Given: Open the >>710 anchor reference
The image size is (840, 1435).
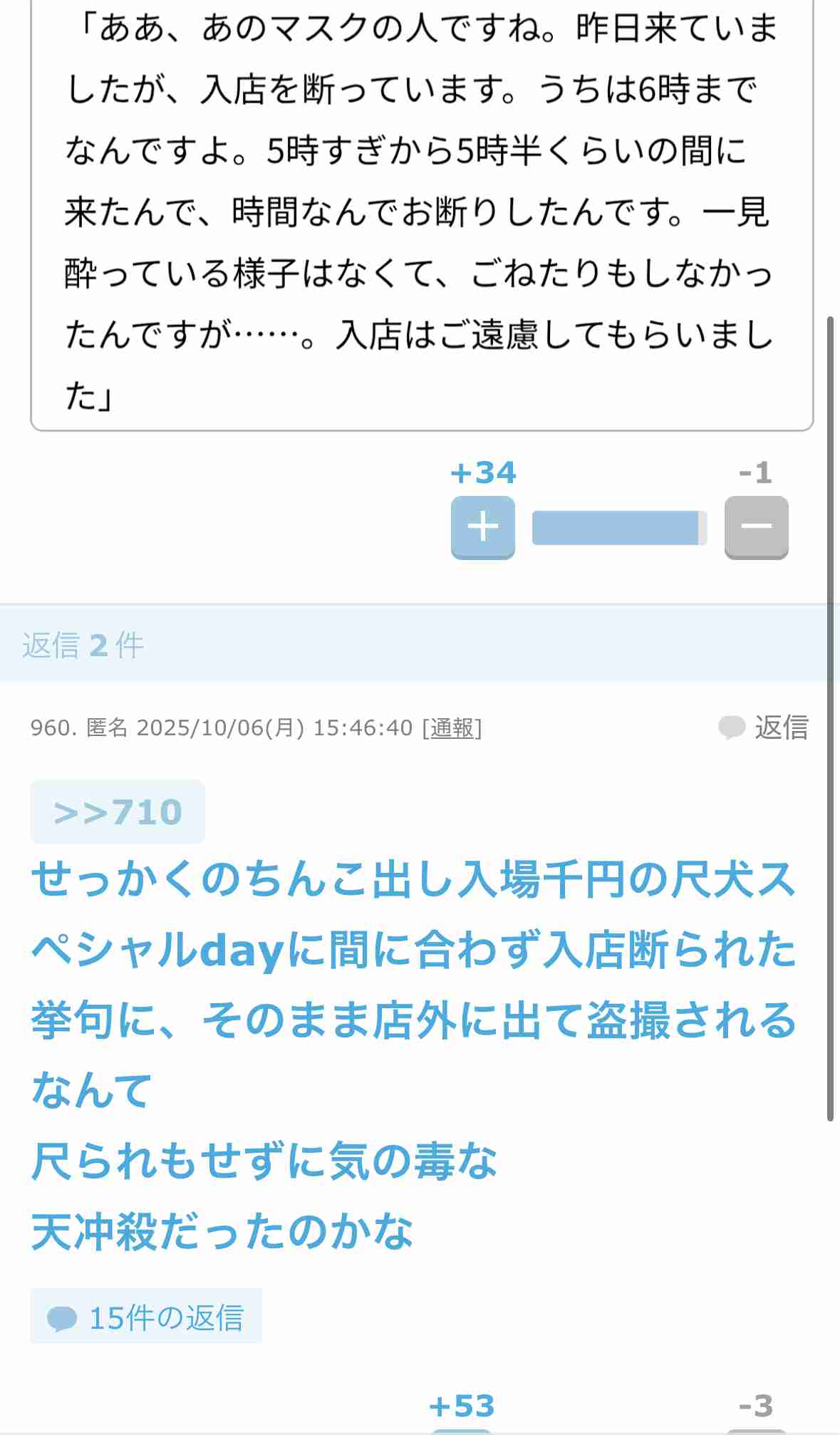Looking at the screenshot, I should tap(118, 812).
